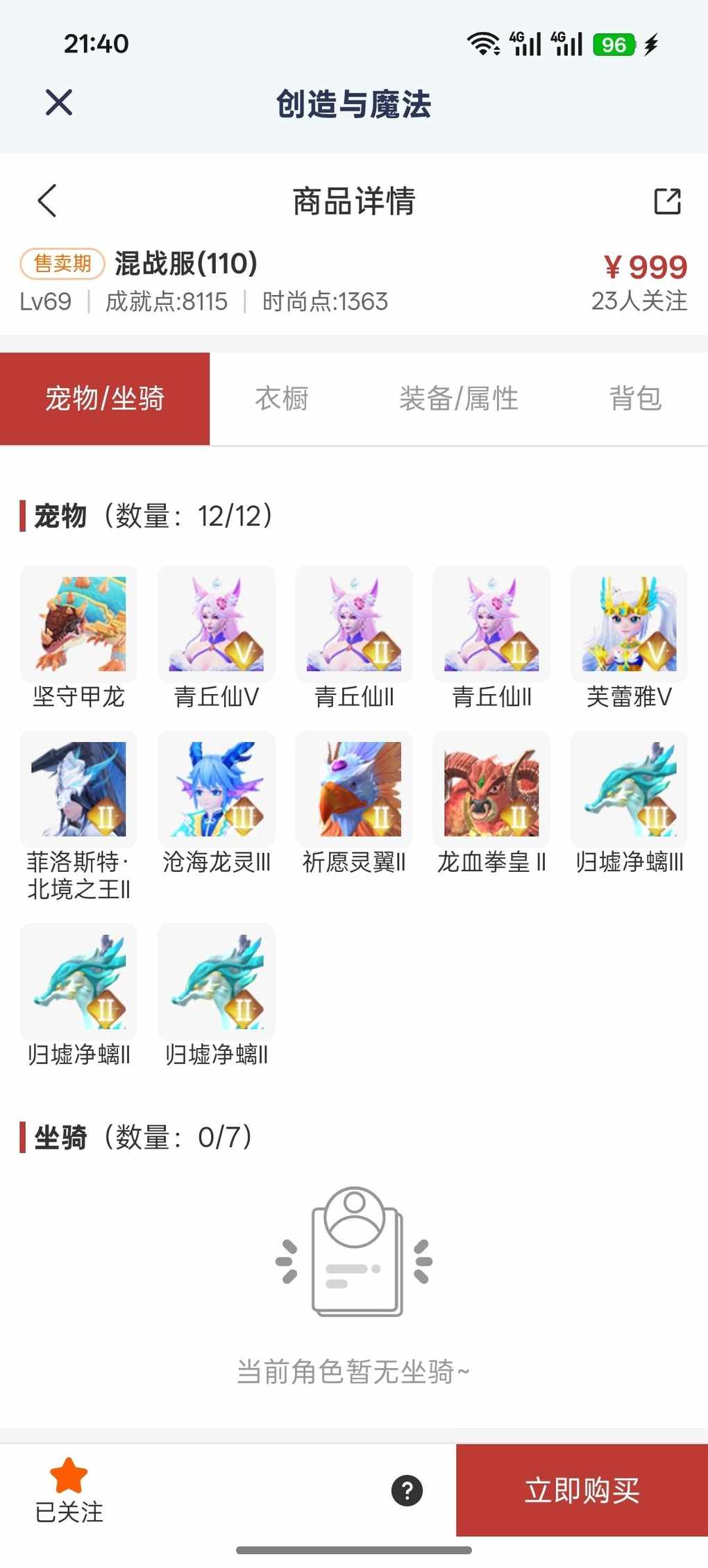Check out pet 祈愿灵翼II
The width and height of the screenshot is (708, 1568).
point(353,789)
